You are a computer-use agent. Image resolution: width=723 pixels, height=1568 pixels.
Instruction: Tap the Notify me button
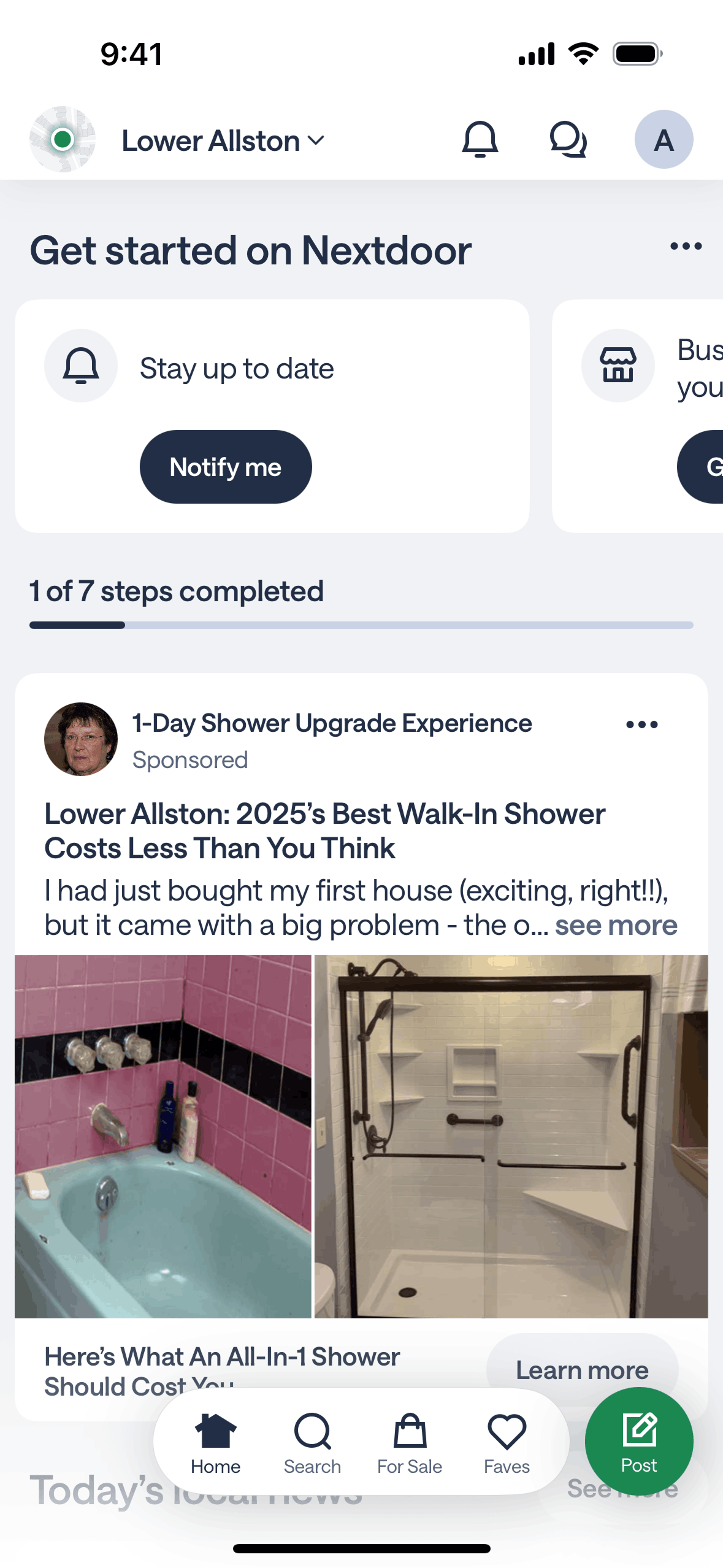click(226, 467)
